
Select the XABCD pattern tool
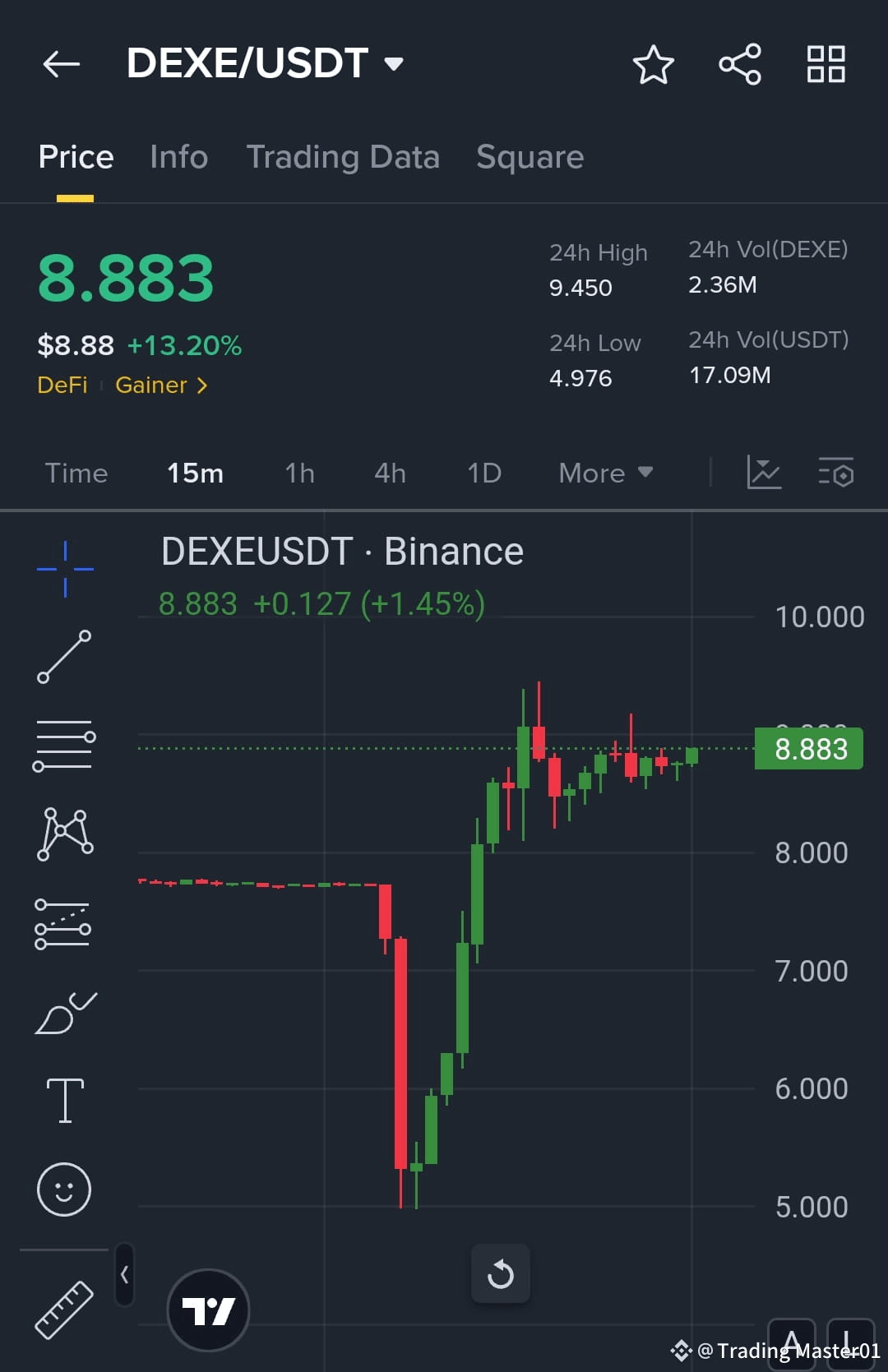tap(65, 834)
